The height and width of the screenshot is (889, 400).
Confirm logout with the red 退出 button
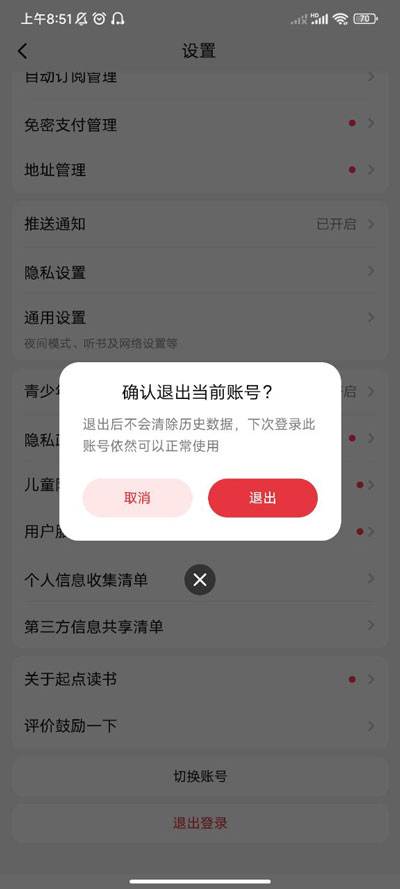point(262,498)
